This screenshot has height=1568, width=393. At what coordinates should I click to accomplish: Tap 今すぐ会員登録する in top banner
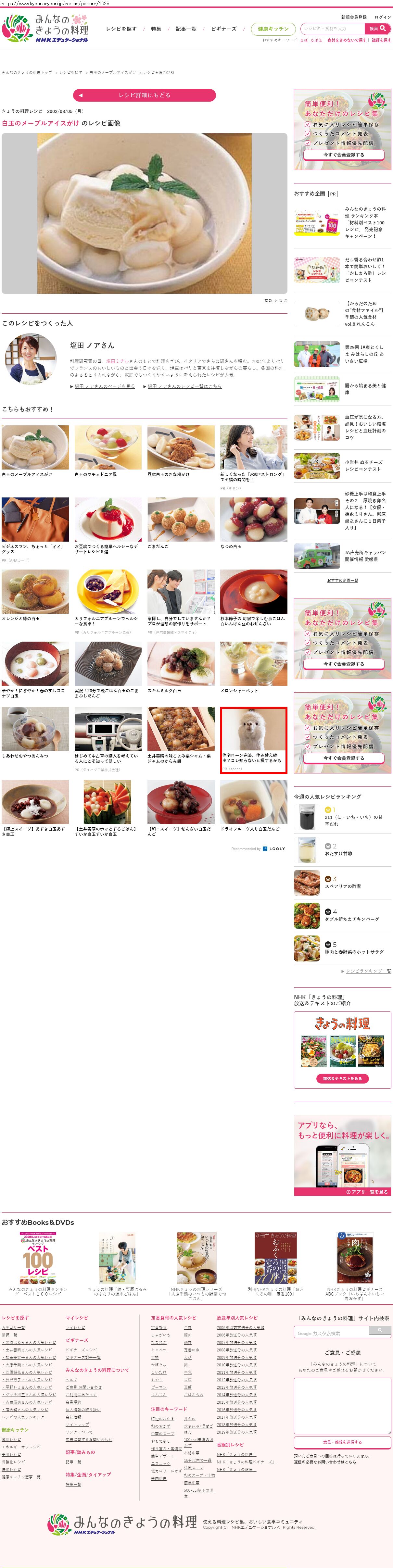point(344,155)
